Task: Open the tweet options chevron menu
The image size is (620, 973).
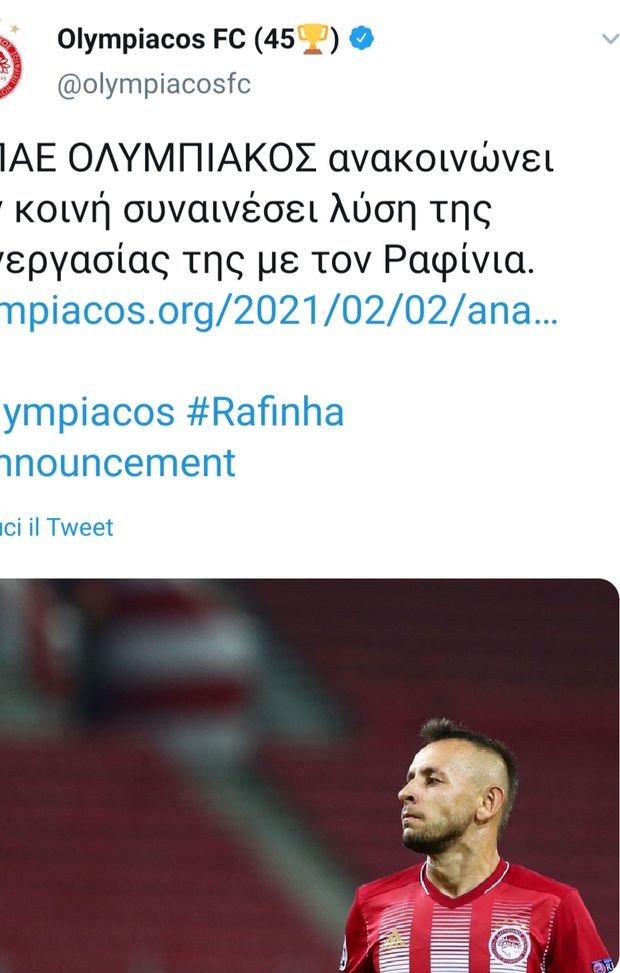Action: [x=609, y=40]
